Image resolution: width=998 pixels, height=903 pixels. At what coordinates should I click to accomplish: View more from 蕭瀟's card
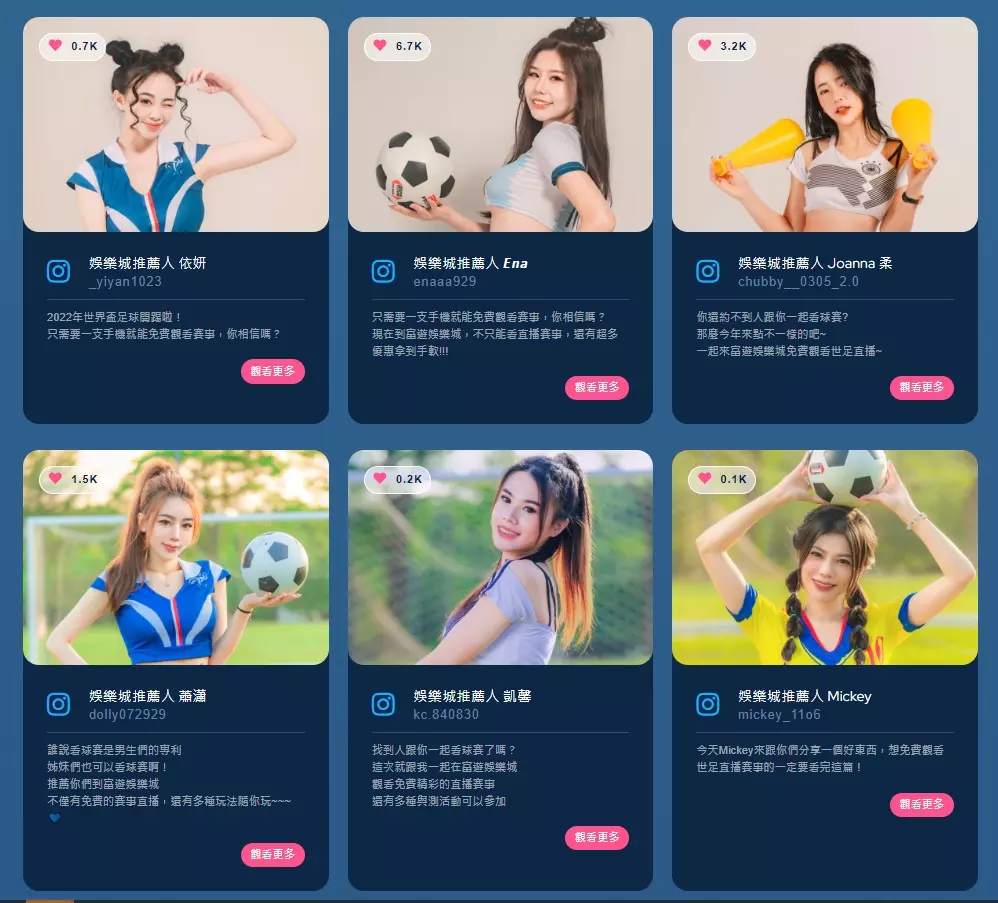272,854
